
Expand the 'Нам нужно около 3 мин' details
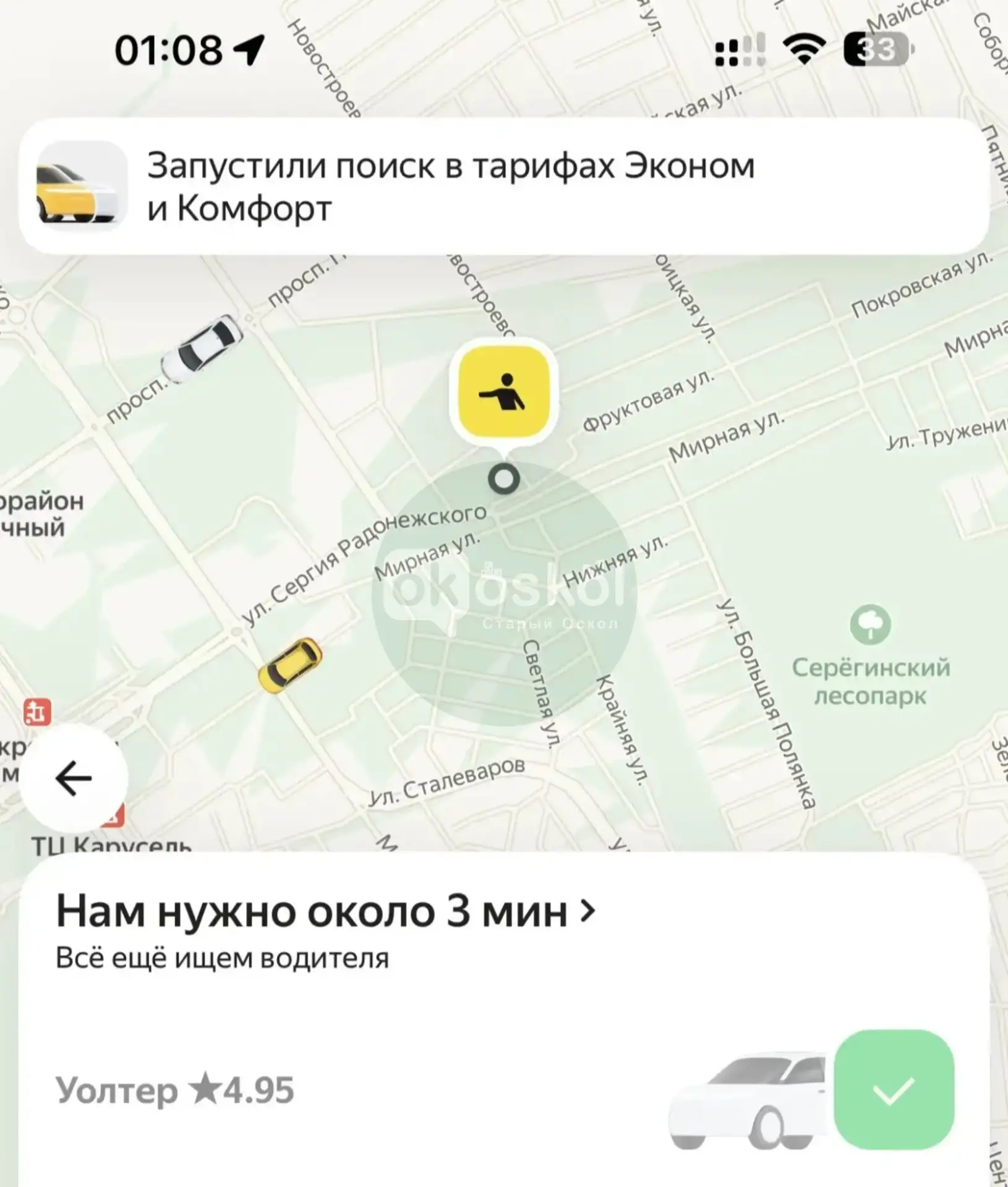tap(326, 912)
